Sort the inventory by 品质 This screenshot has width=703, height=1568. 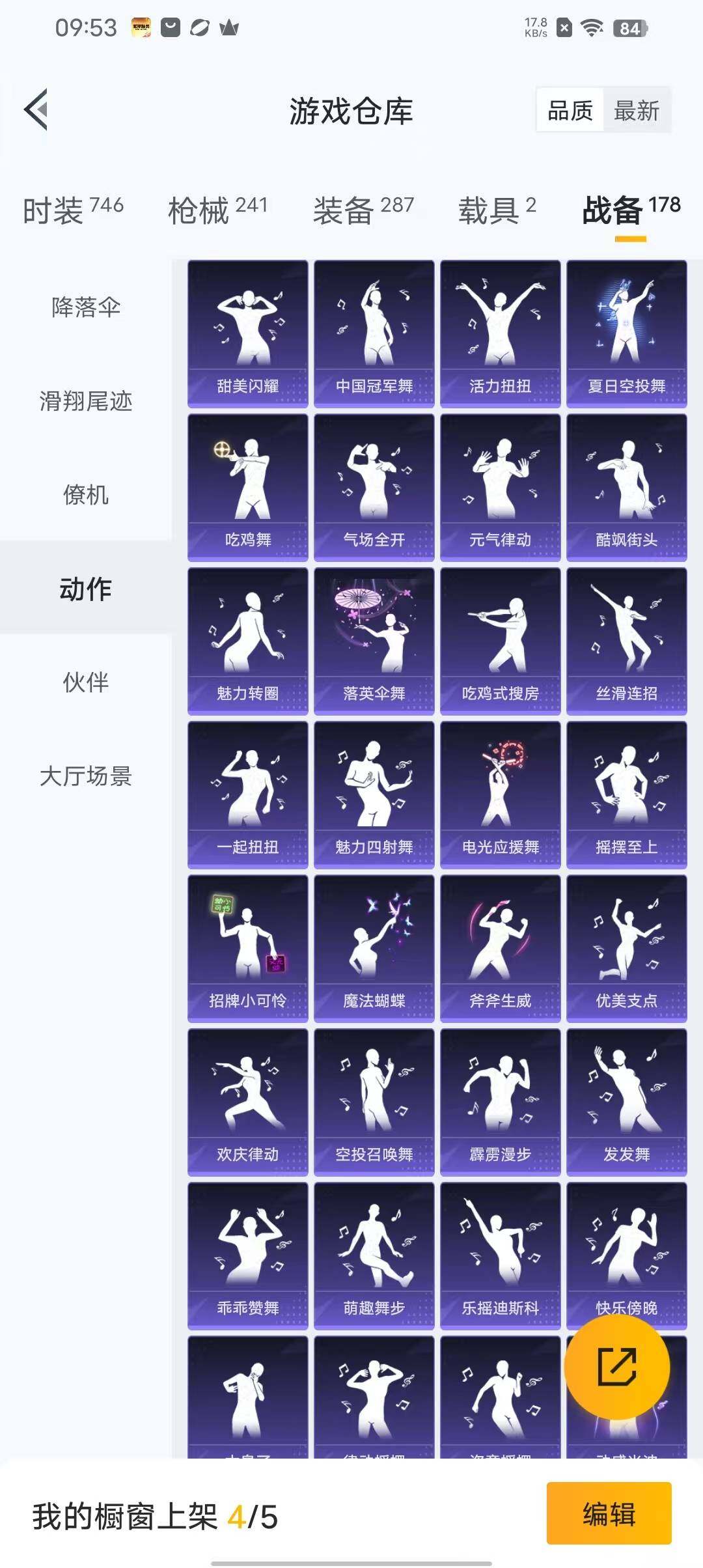tap(570, 111)
